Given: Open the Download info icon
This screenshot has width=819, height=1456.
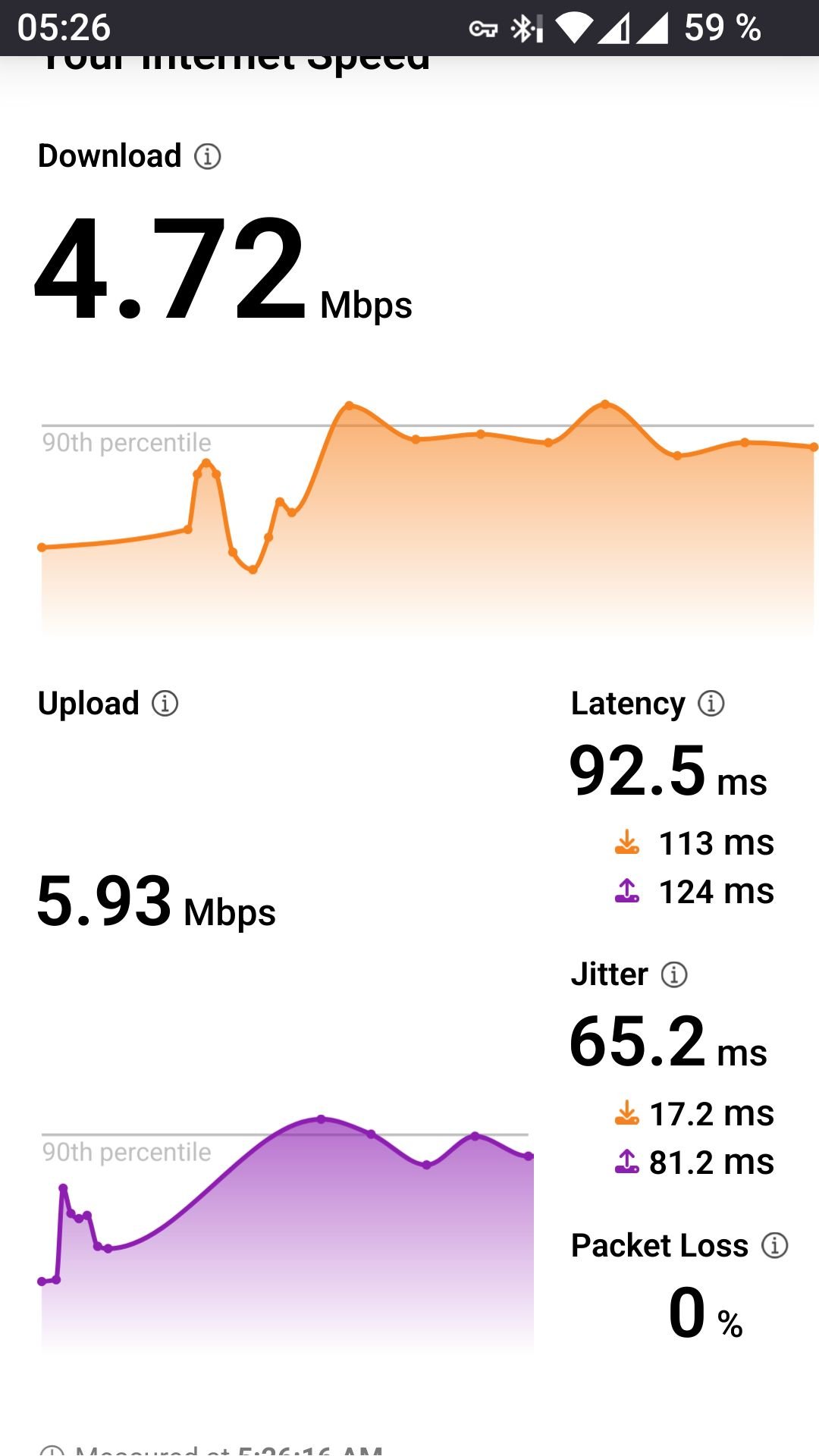Looking at the screenshot, I should [x=208, y=156].
